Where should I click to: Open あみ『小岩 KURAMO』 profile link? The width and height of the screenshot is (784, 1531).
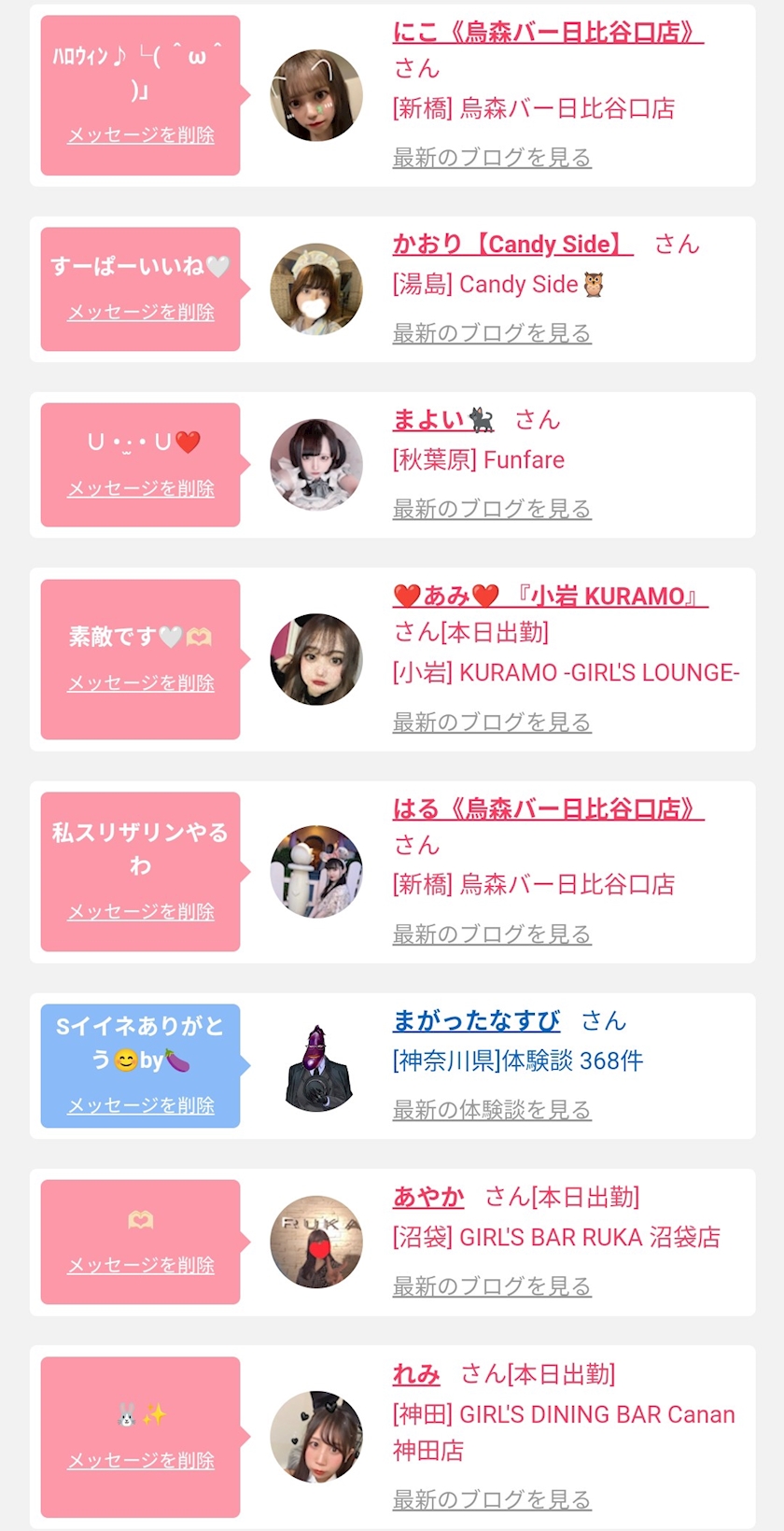[x=551, y=596]
